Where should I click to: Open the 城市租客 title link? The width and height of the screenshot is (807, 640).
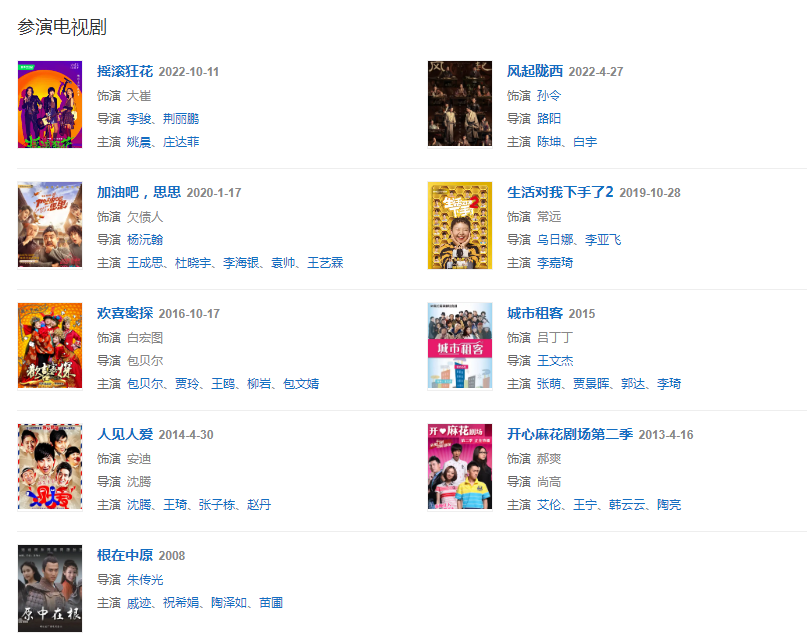pos(535,314)
